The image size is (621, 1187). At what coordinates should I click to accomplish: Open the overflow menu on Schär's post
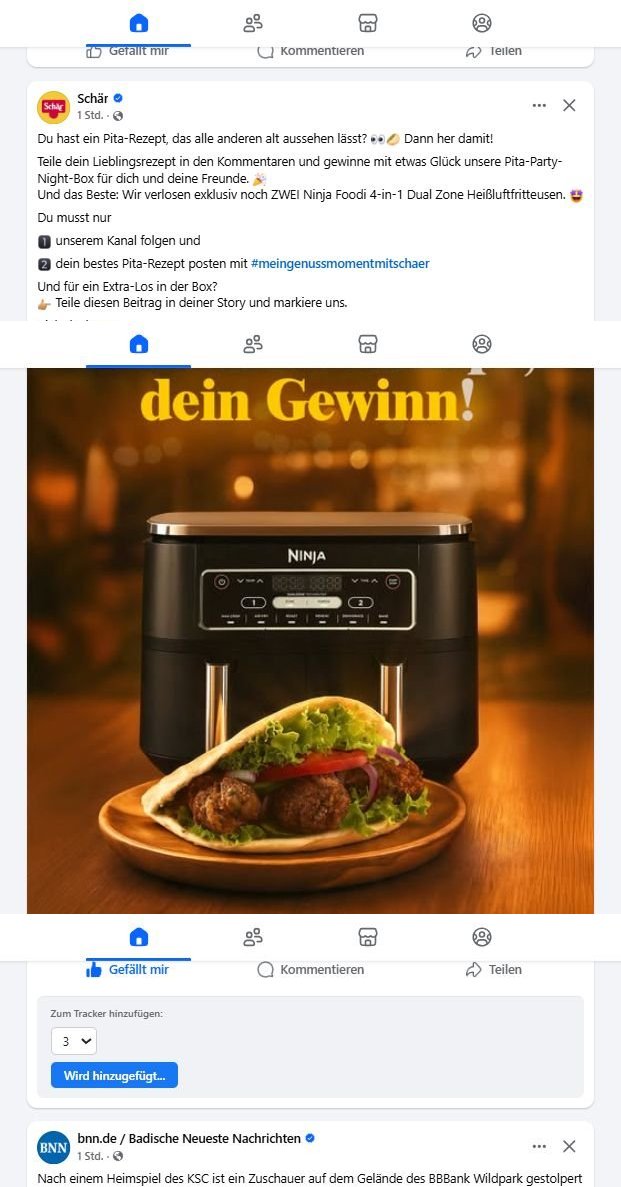point(539,105)
